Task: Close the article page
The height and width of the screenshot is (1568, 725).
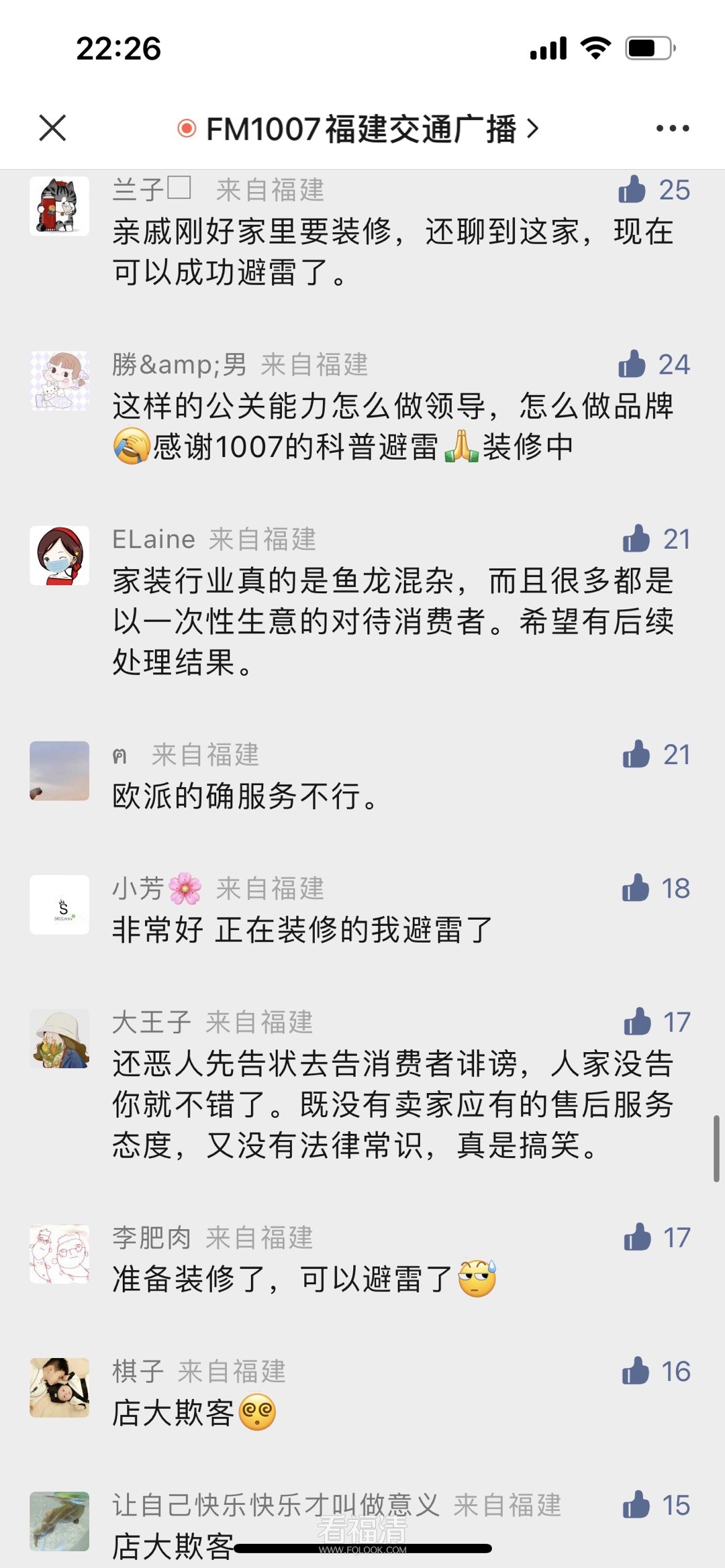Action: (x=52, y=127)
